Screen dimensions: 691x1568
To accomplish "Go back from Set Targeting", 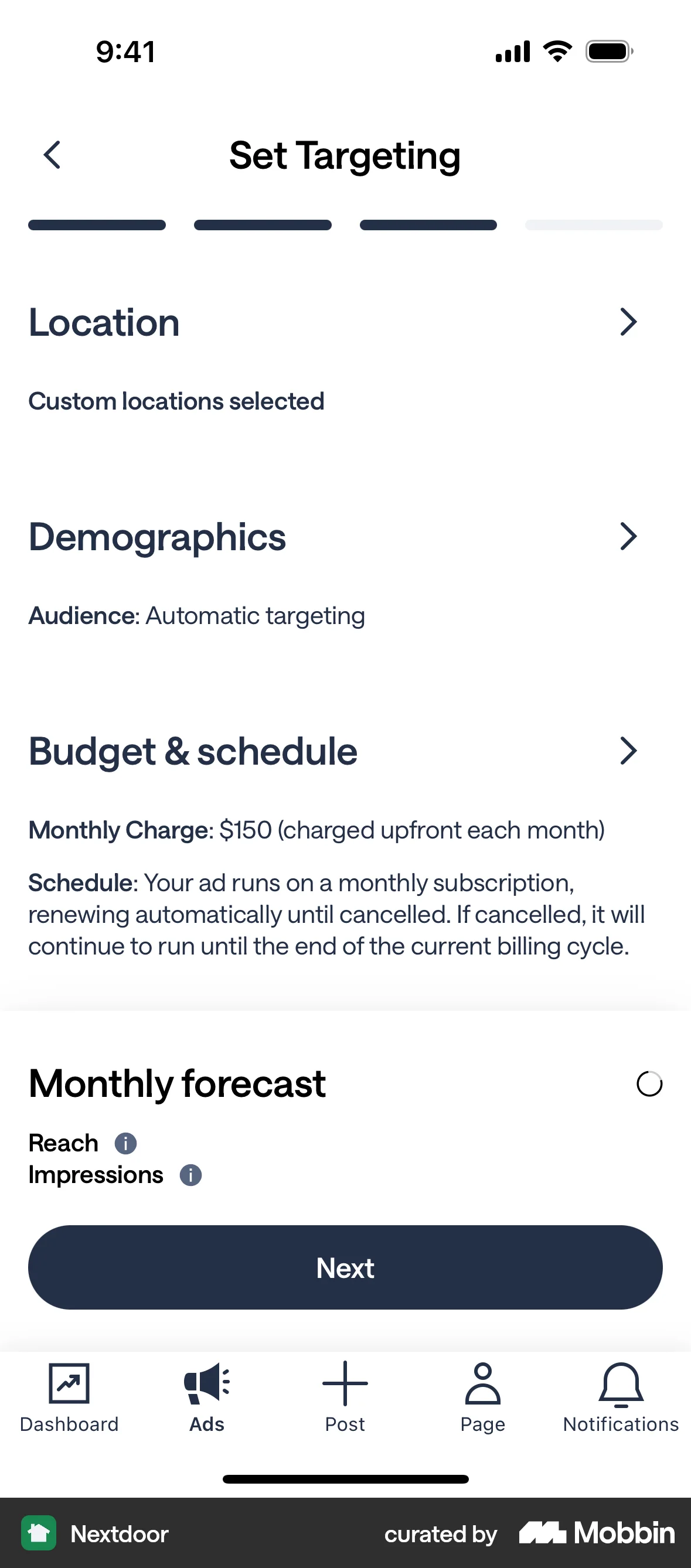I will 52,155.
